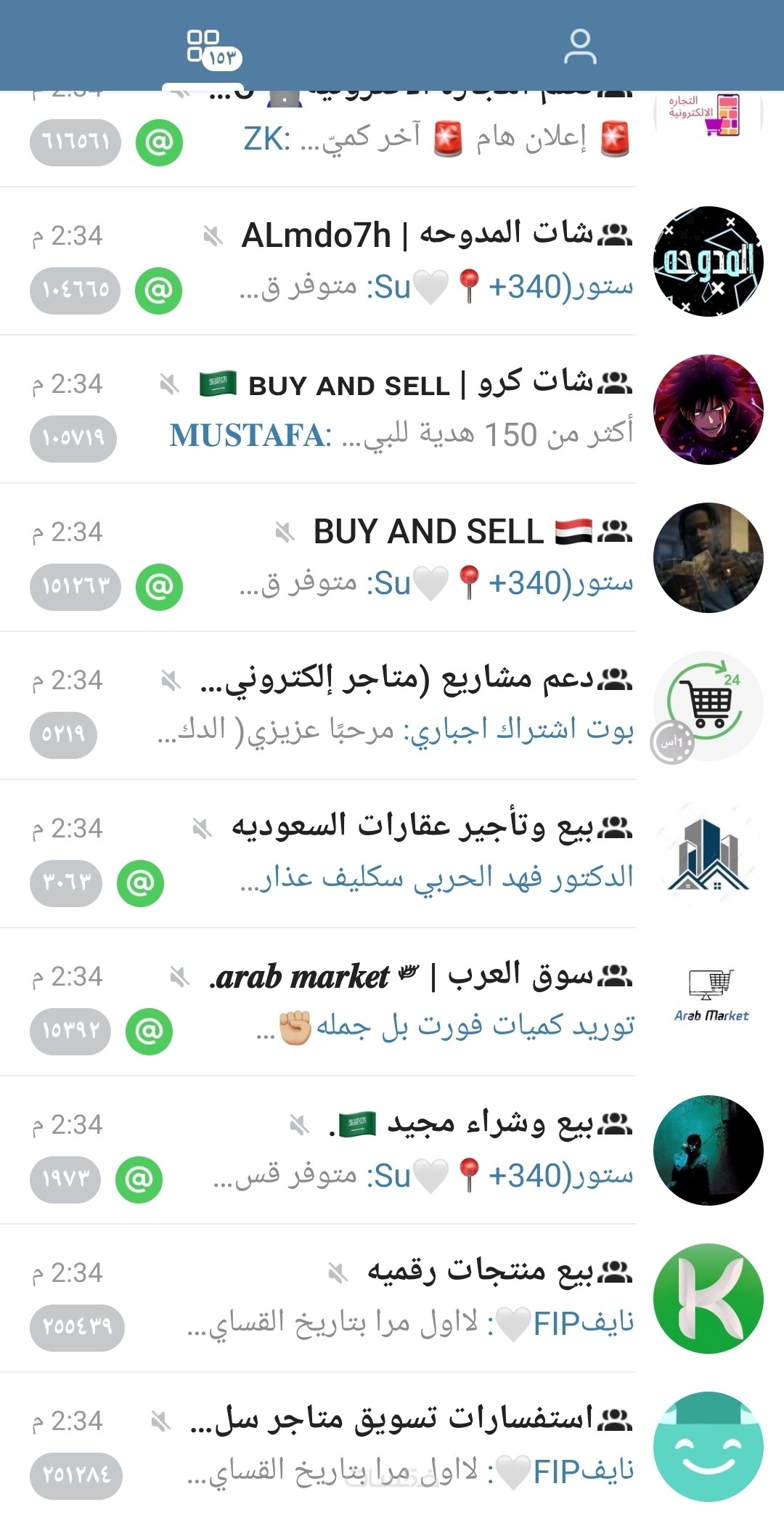Open the بيع منتجات رقميه group
Screen dimensions: 784x1518
point(392,1299)
